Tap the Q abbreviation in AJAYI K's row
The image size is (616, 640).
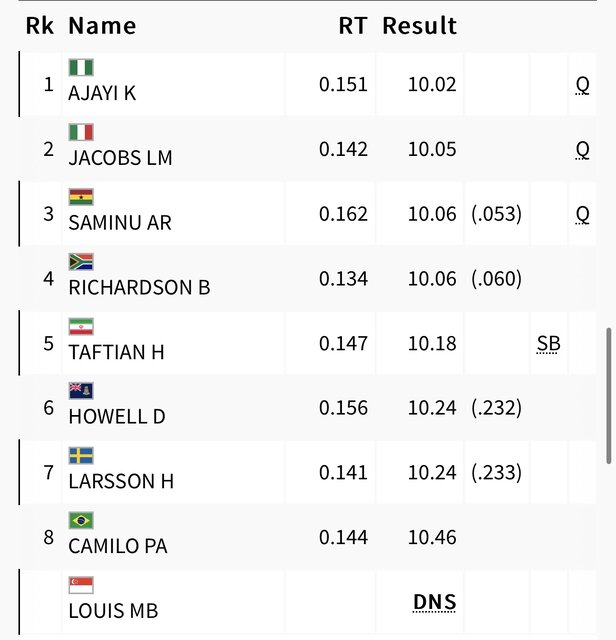[x=582, y=85]
